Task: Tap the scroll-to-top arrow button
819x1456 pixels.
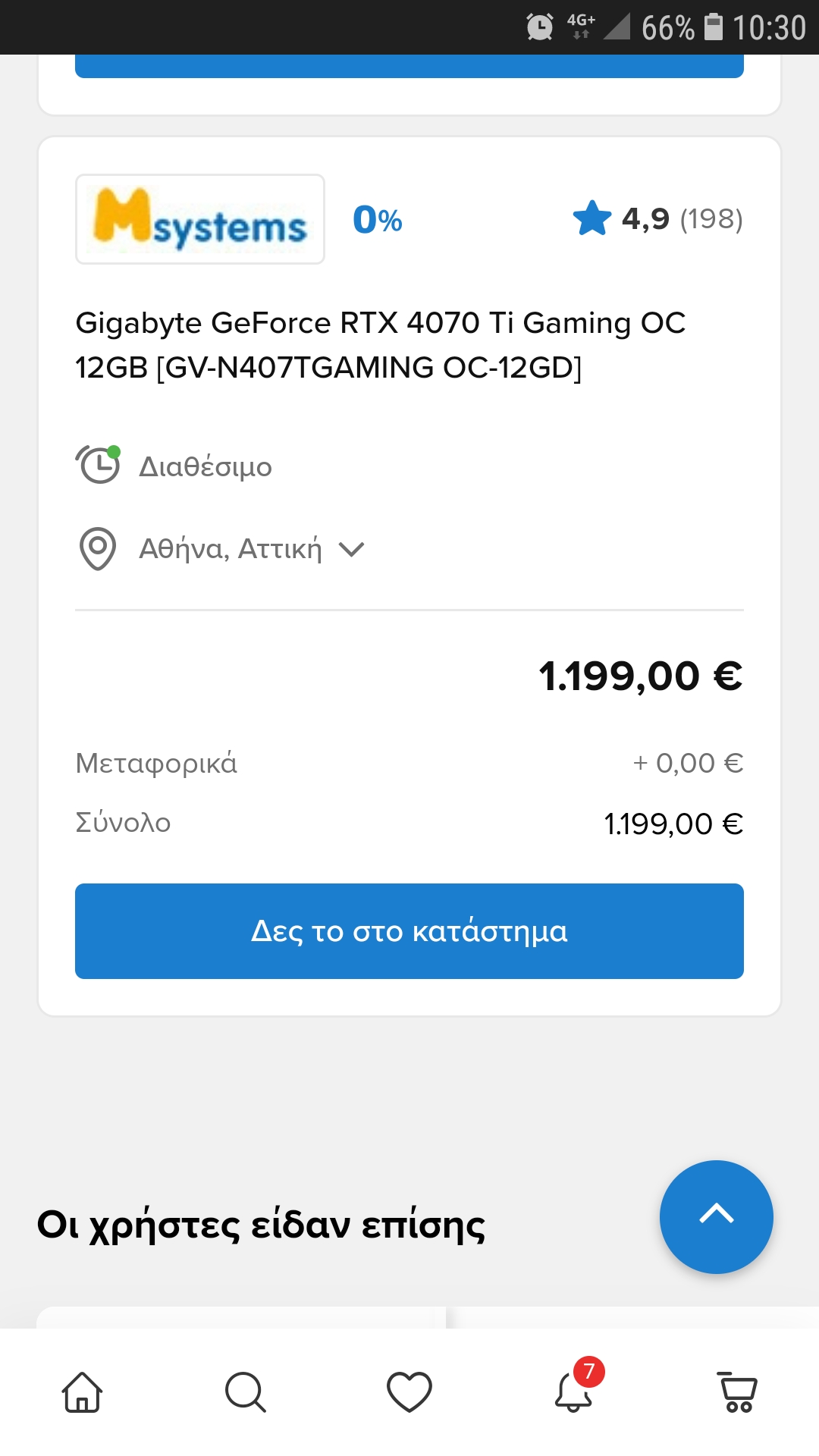Action: coord(717,1216)
